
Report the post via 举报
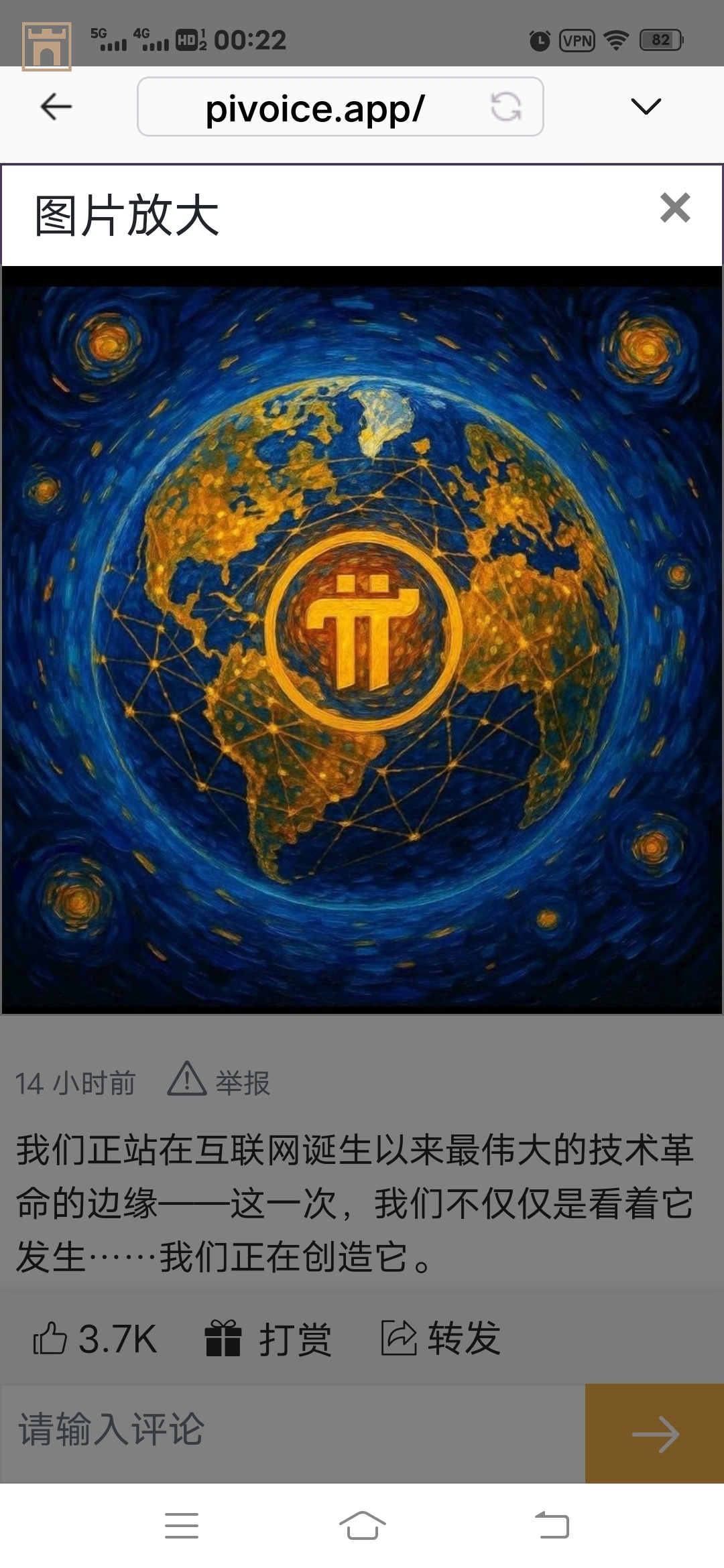(219, 1081)
